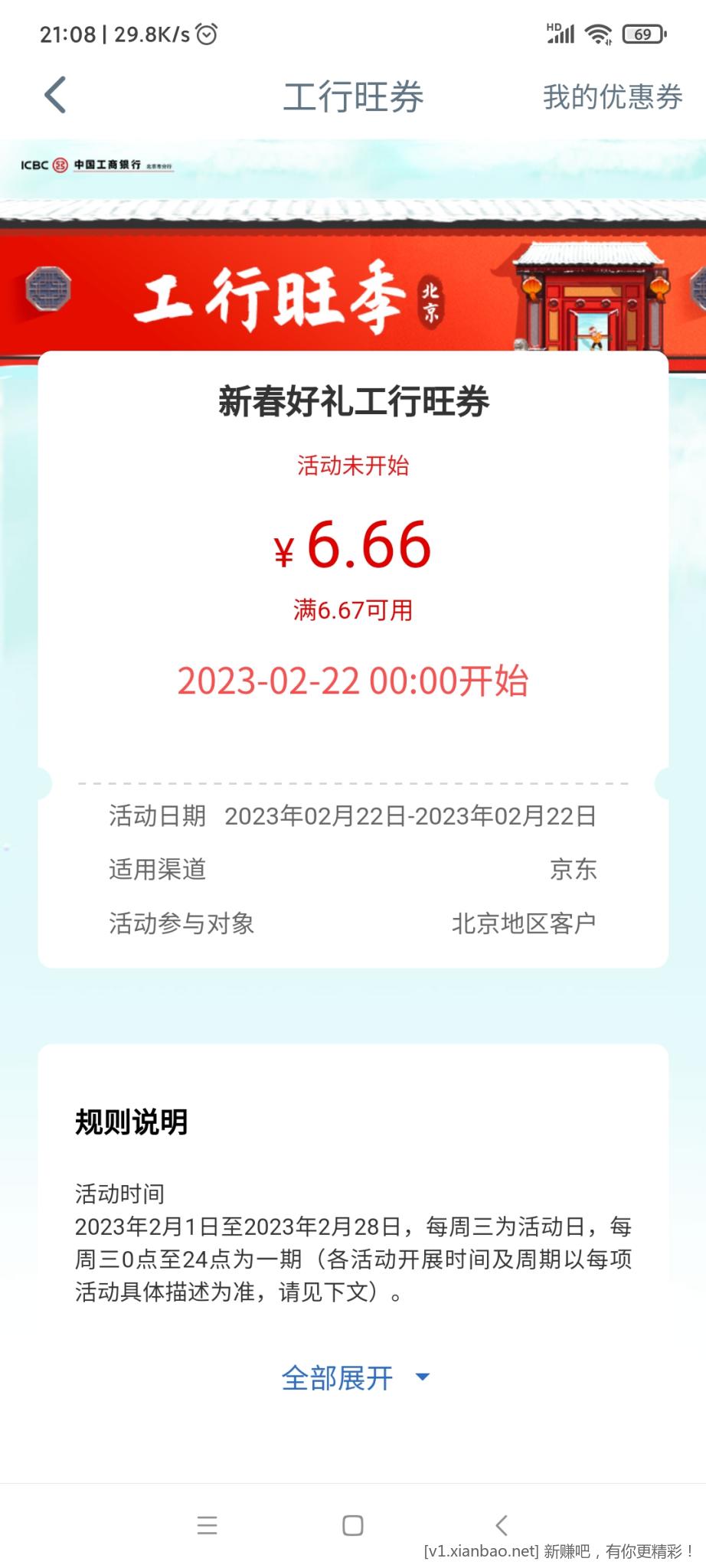Expand rules with 全部展开

pyautogui.click(x=354, y=1378)
